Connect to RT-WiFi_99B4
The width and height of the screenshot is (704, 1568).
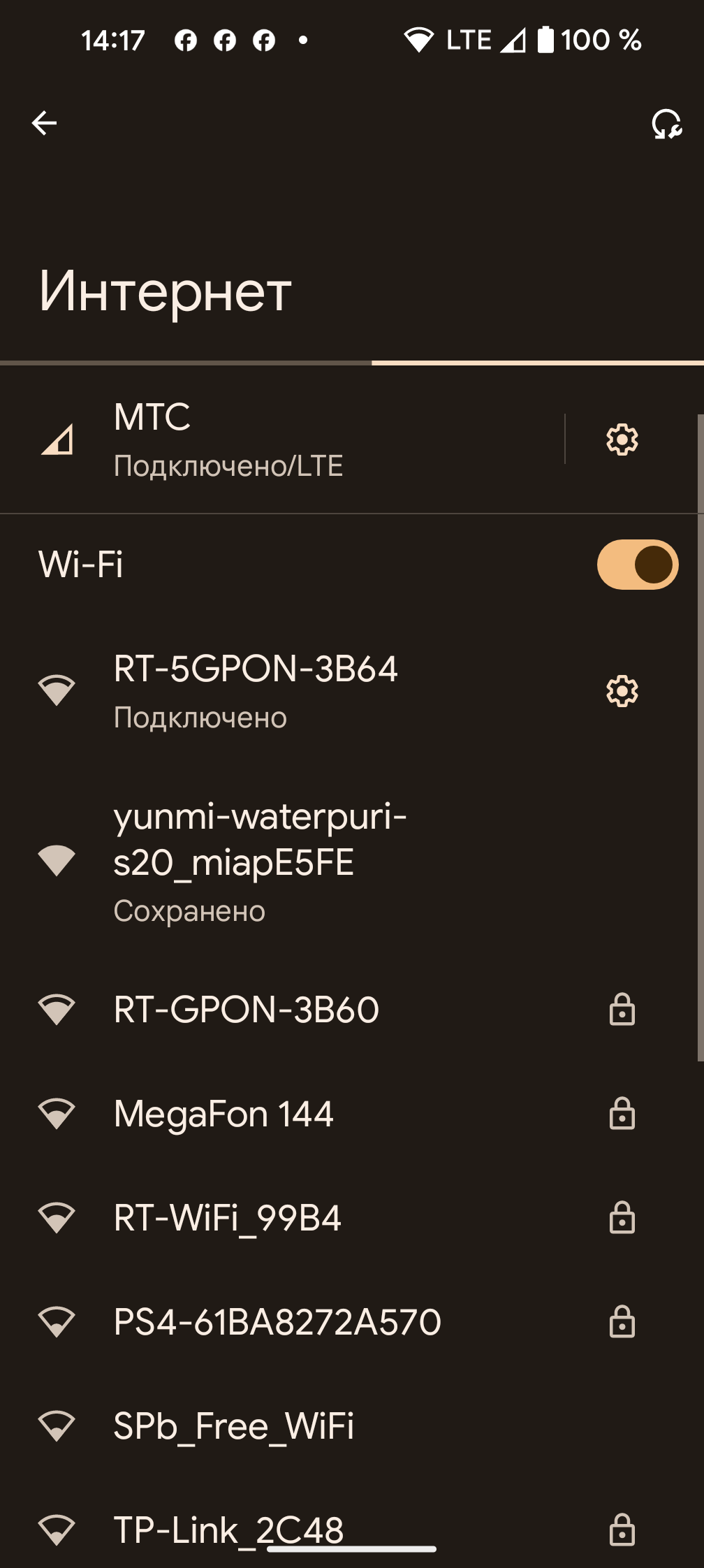click(279, 1218)
